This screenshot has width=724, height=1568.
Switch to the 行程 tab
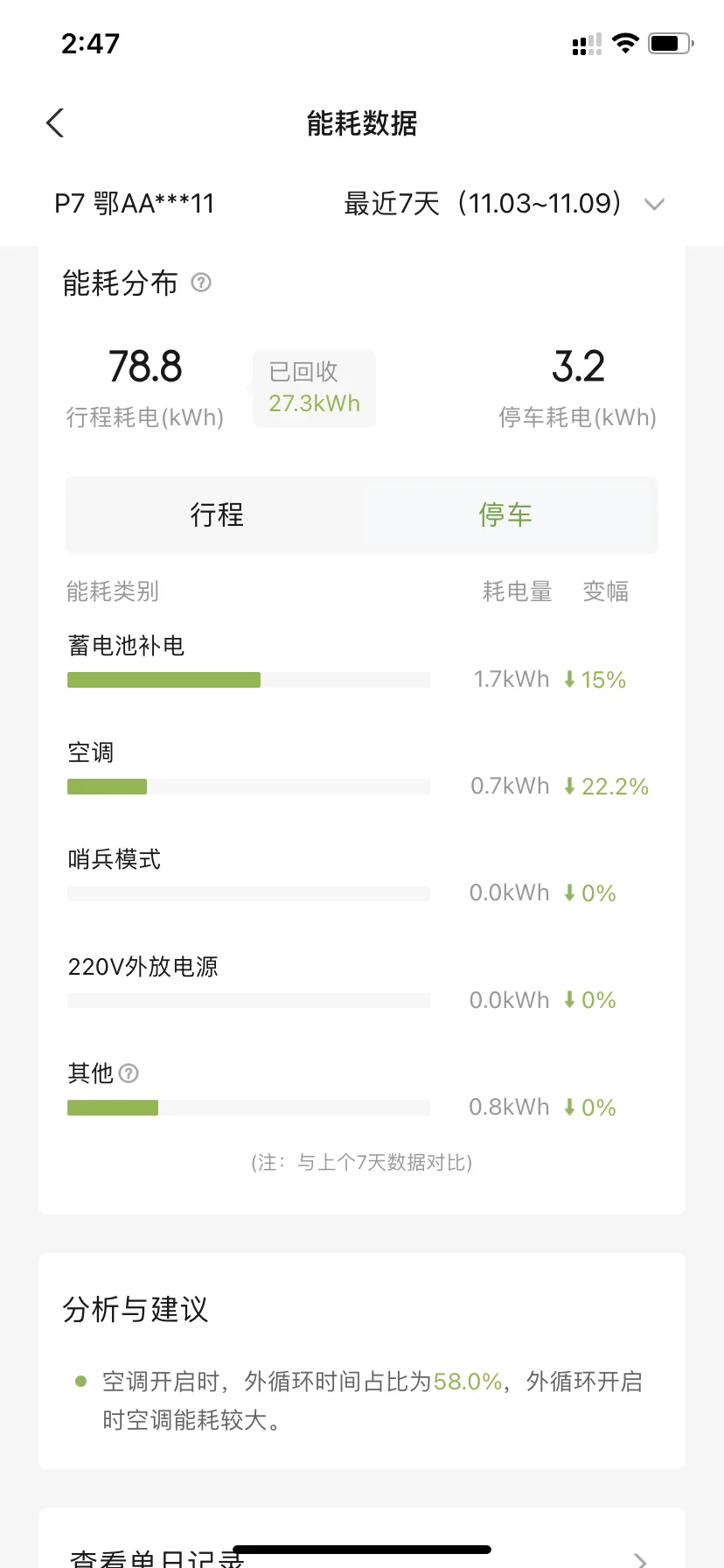point(216,514)
